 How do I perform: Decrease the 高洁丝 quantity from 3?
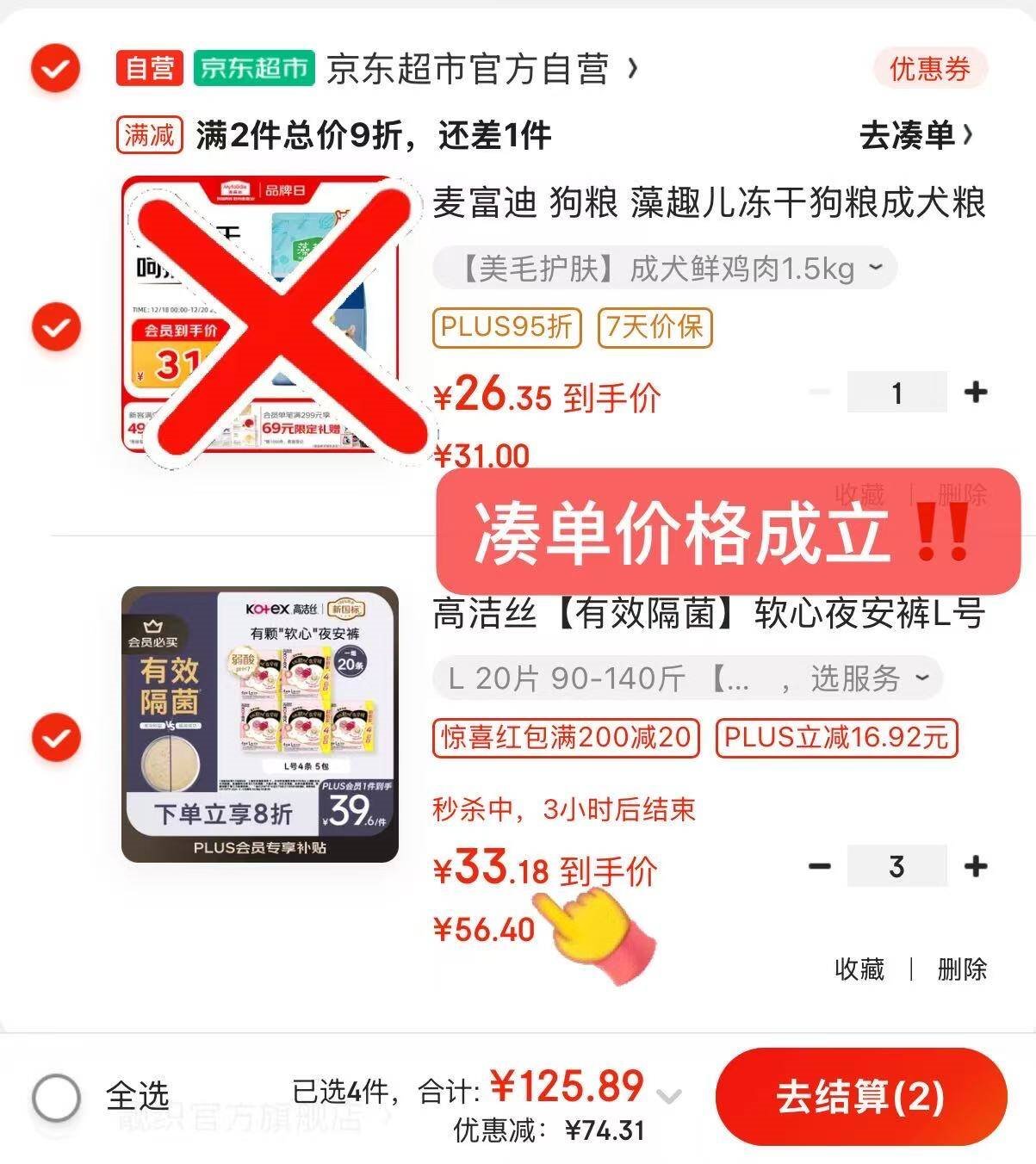tap(820, 866)
